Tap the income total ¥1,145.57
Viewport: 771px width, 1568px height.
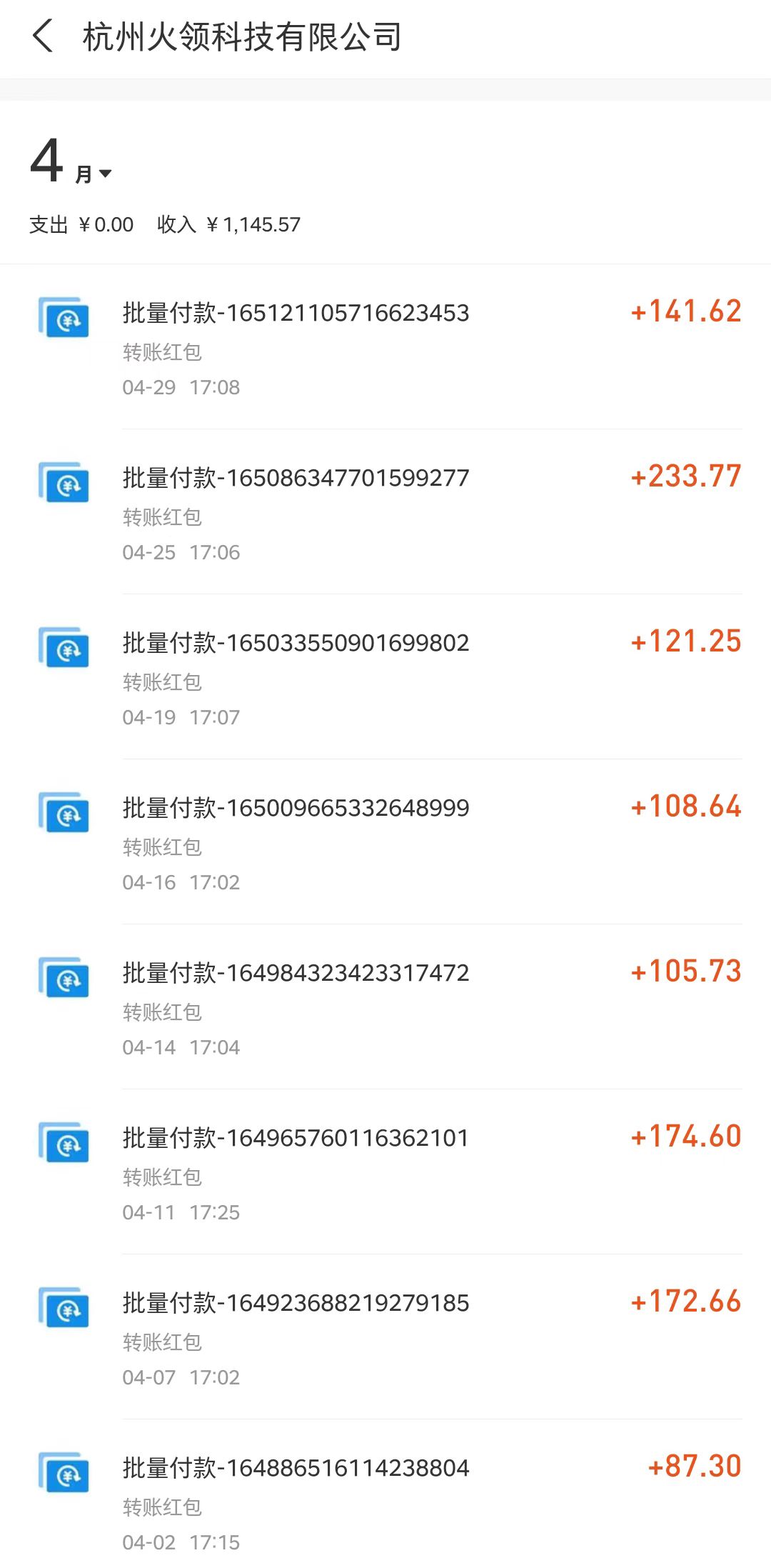pos(227,224)
